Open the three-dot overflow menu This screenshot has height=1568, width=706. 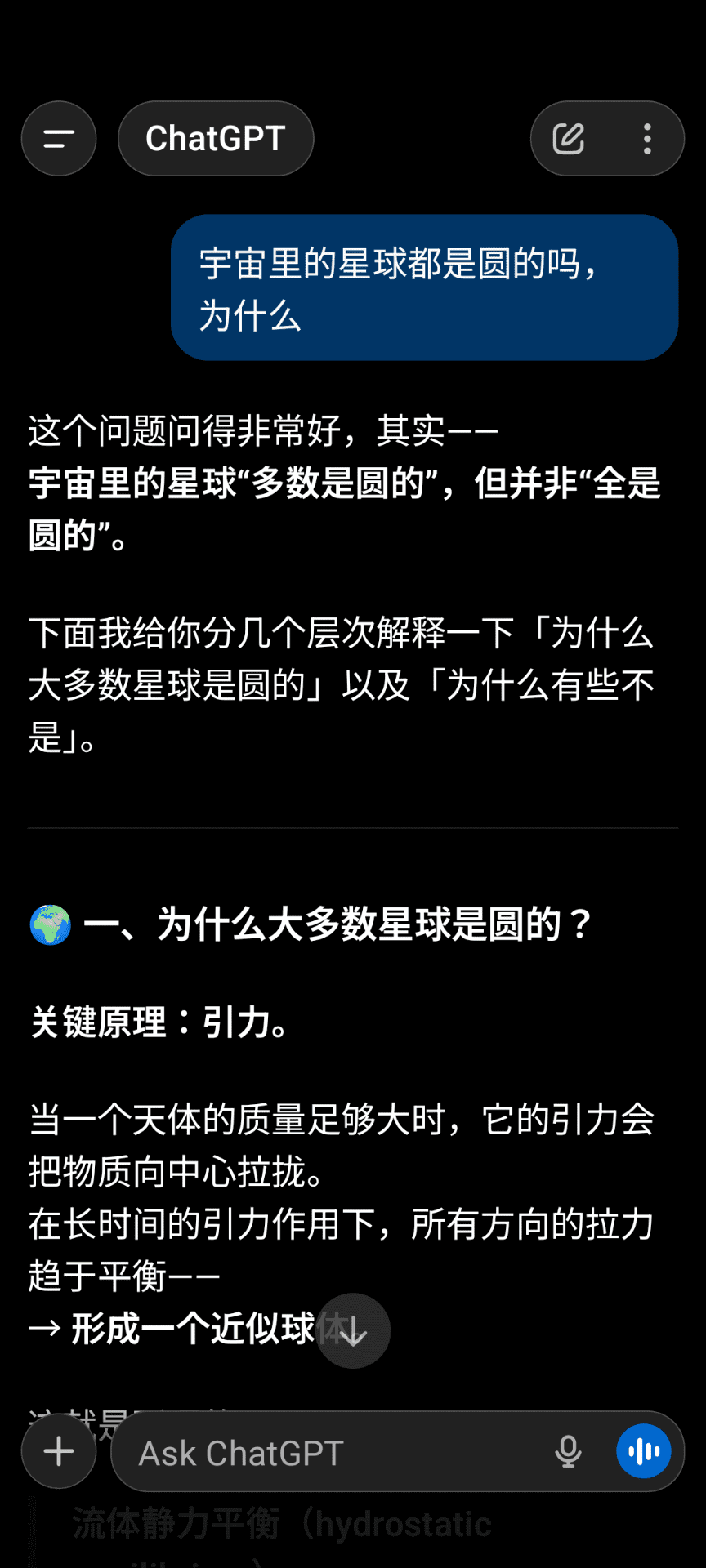click(x=647, y=139)
